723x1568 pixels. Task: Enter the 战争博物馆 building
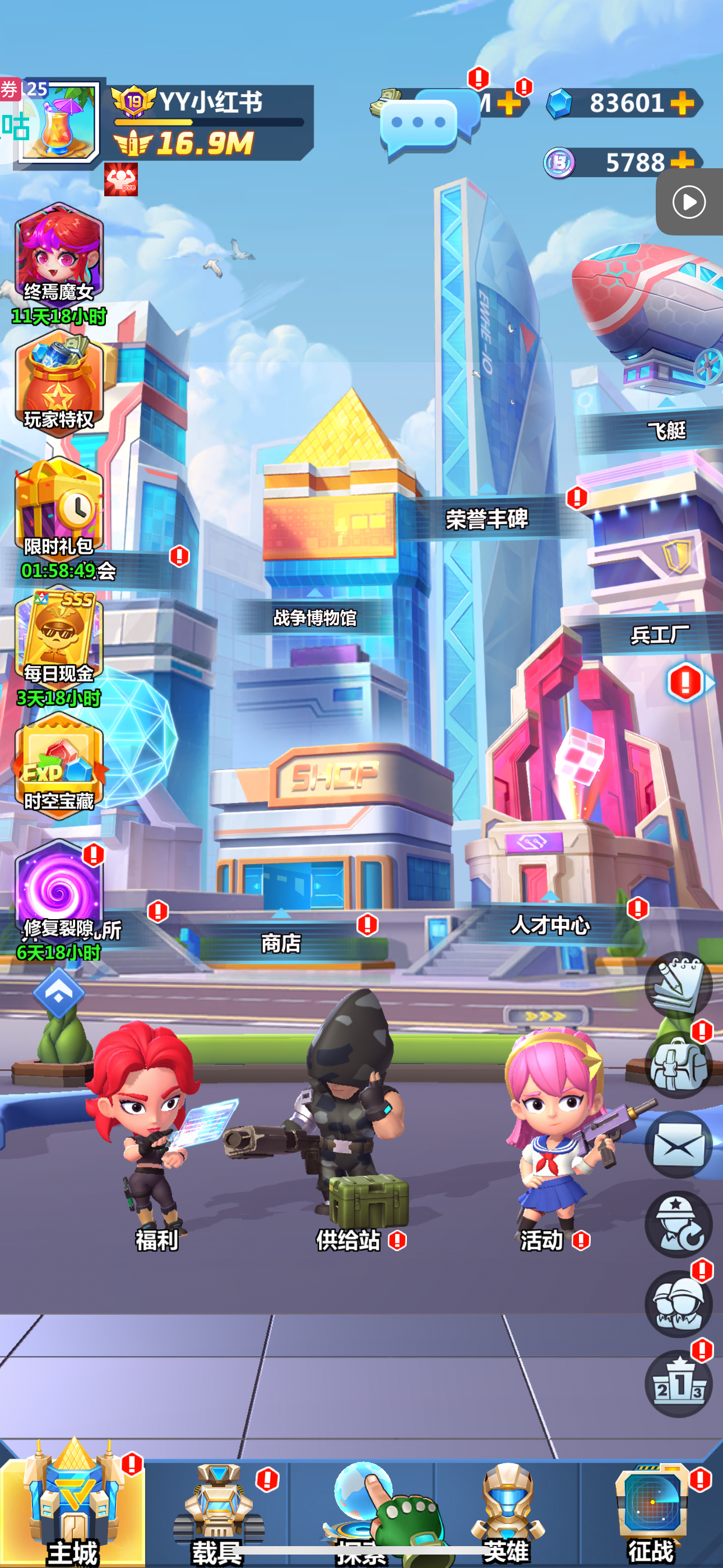(314, 618)
